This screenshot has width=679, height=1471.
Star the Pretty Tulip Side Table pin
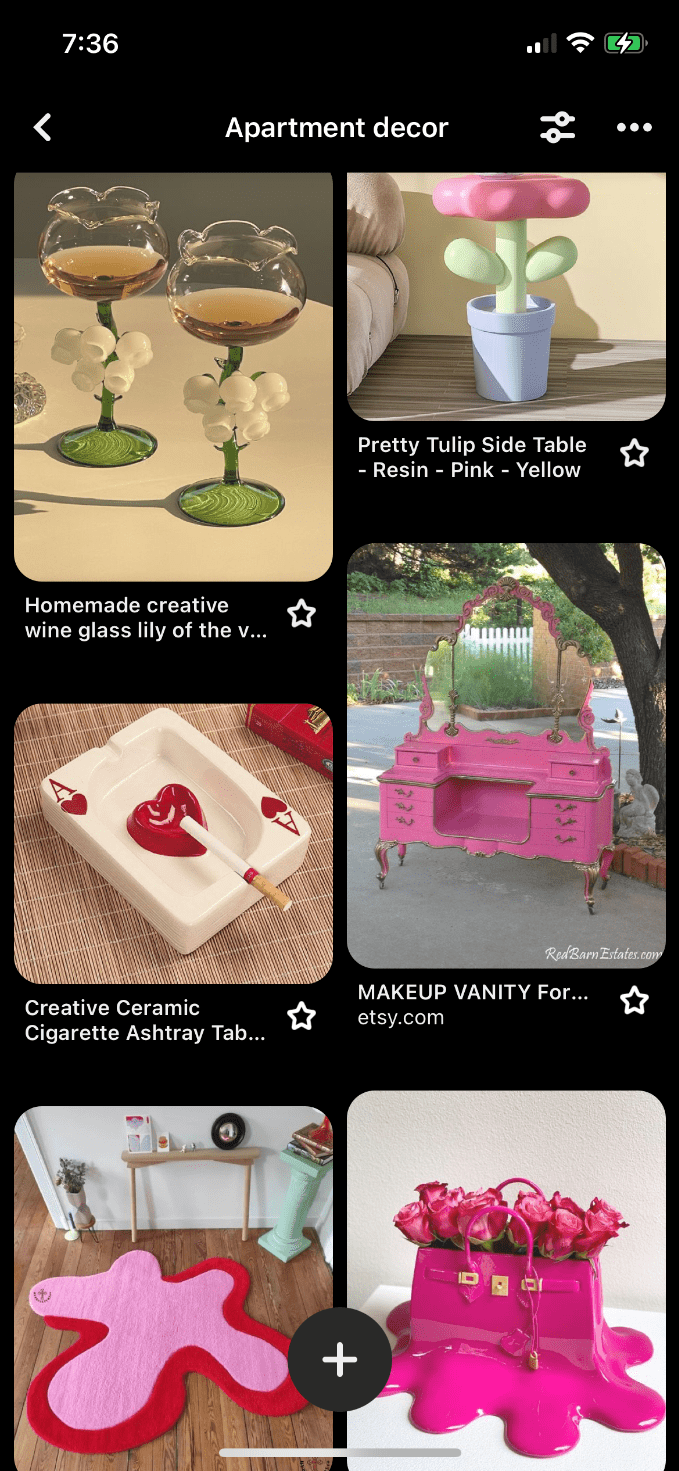coord(634,454)
